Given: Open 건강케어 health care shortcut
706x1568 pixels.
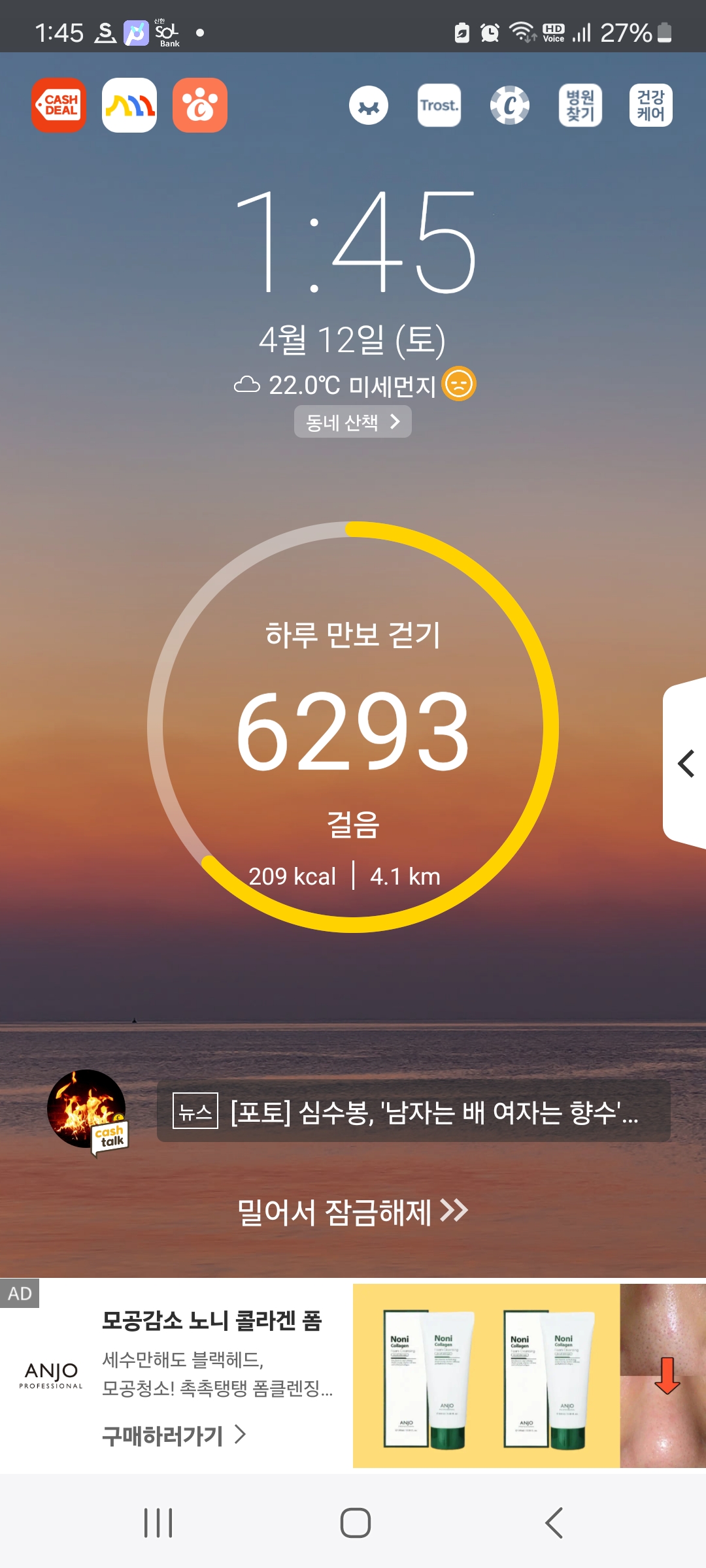Looking at the screenshot, I should coord(650,105).
